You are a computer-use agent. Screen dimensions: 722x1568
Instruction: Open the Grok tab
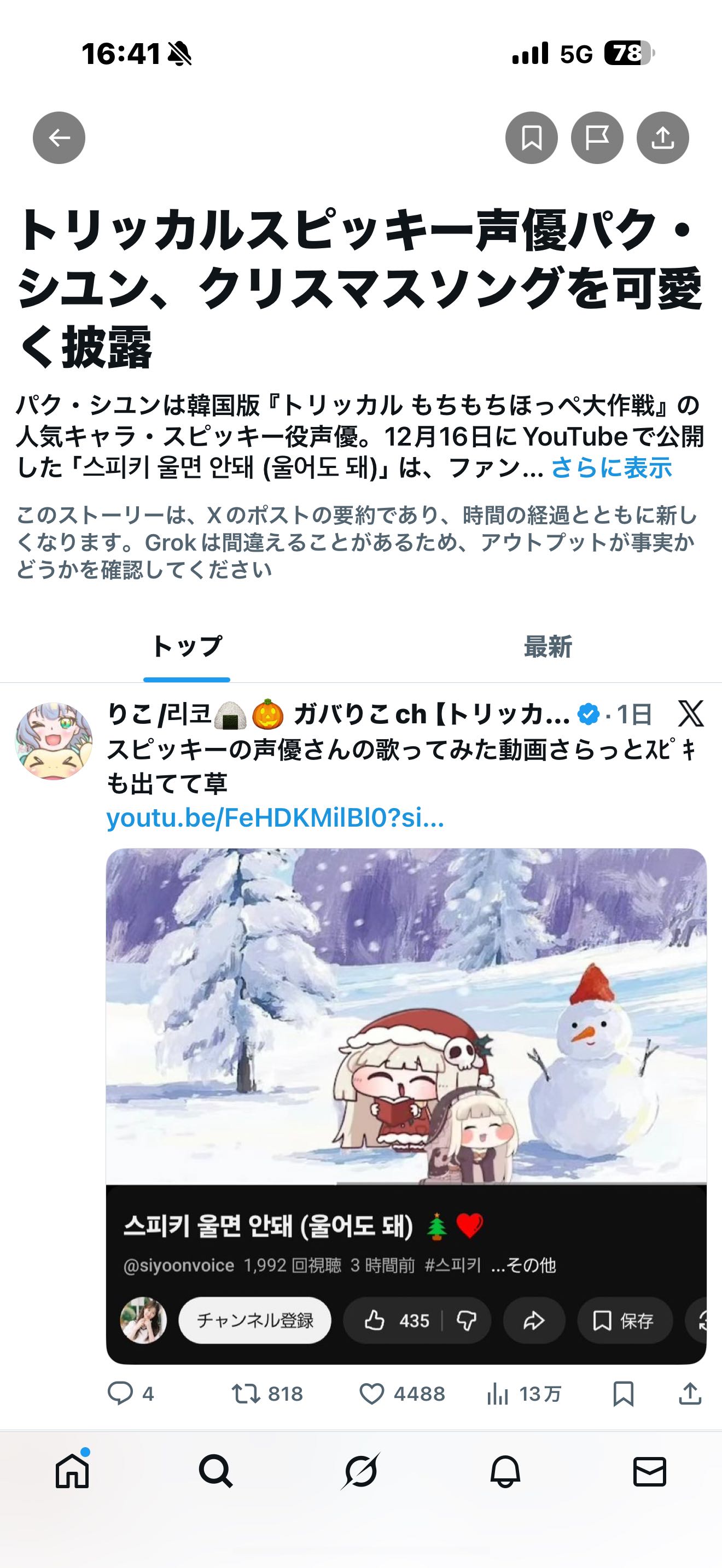pos(360,1473)
